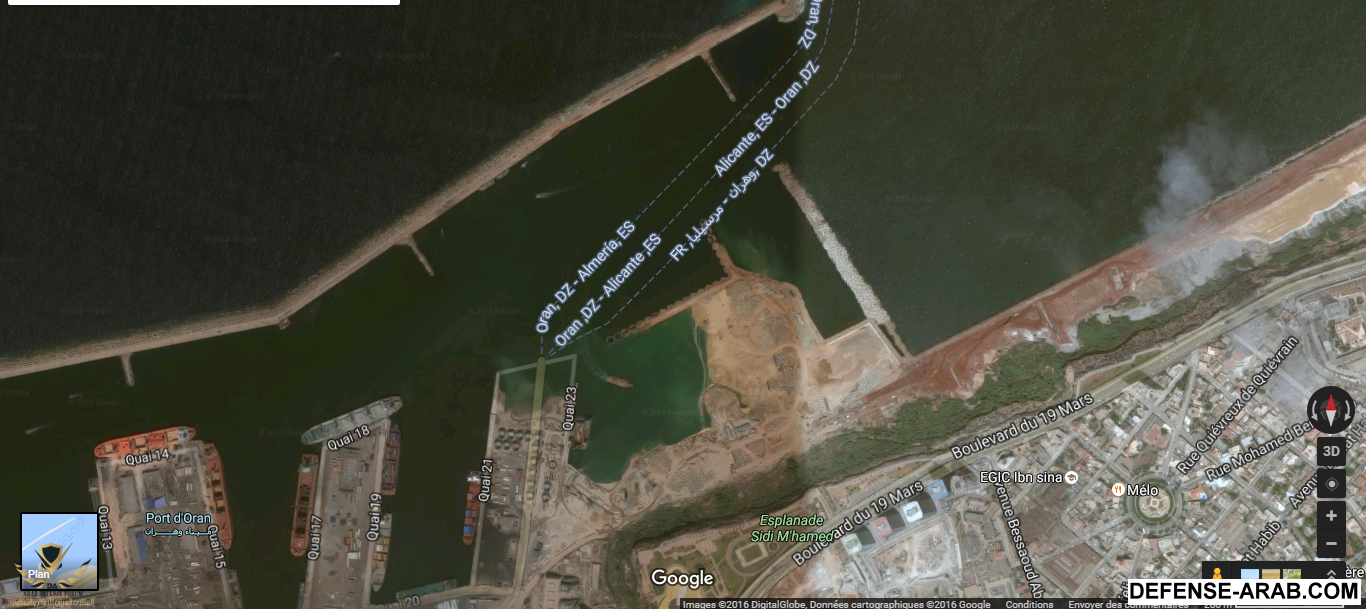This screenshot has height=609, width=1366.
Task: Enable the 3D view
Action: tap(1331, 451)
